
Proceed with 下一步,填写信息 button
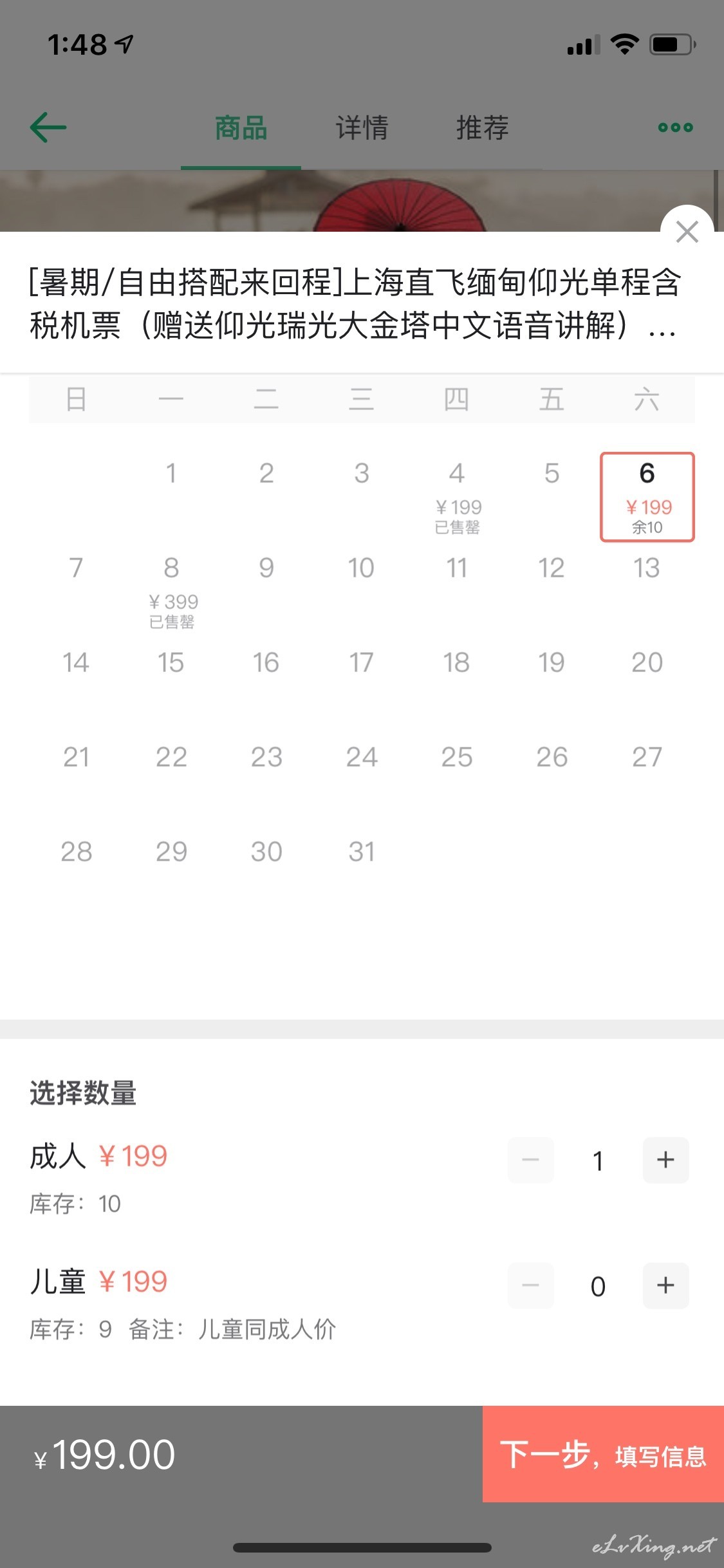[x=603, y=1454]
